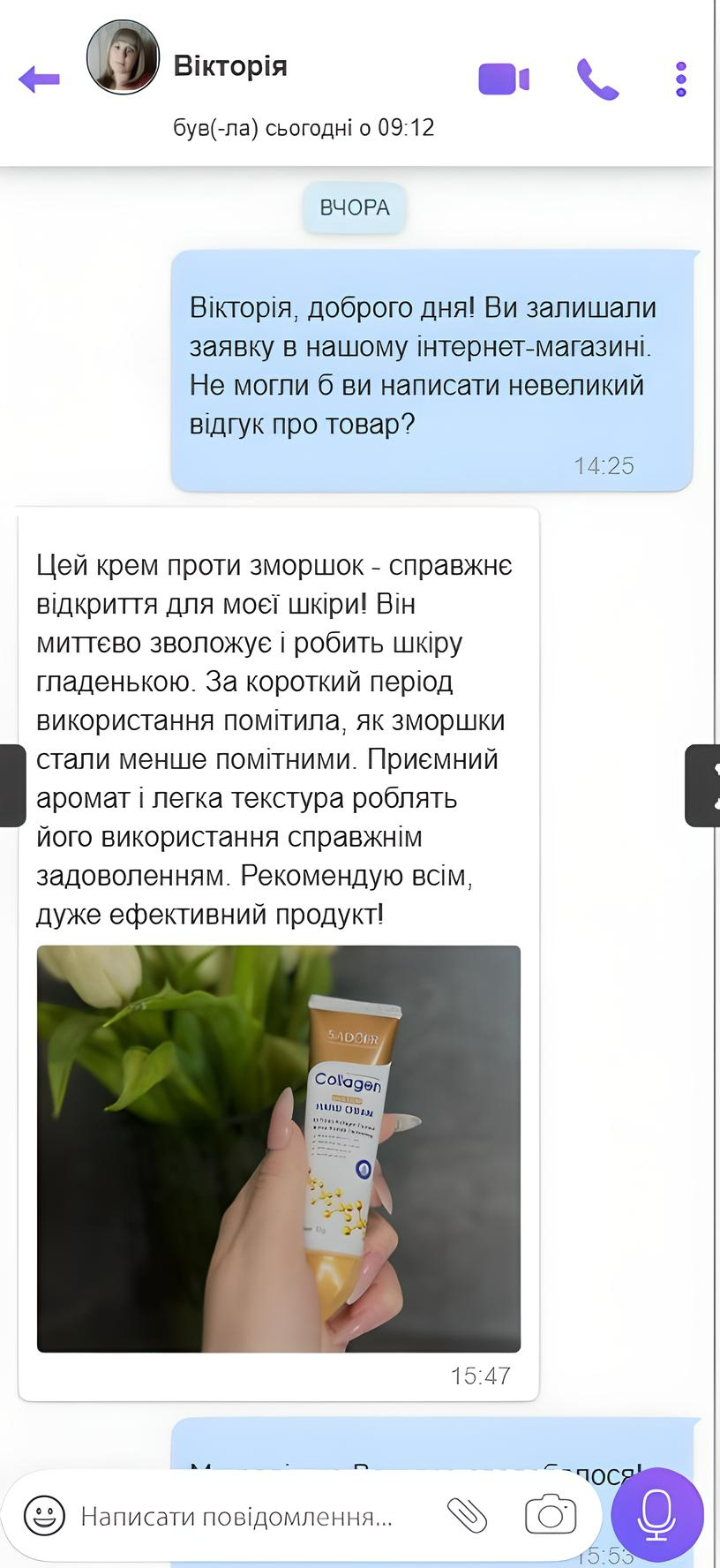Record a voice message with the microphone
Screen dimensions: 720x1568
coord(656,1515)
